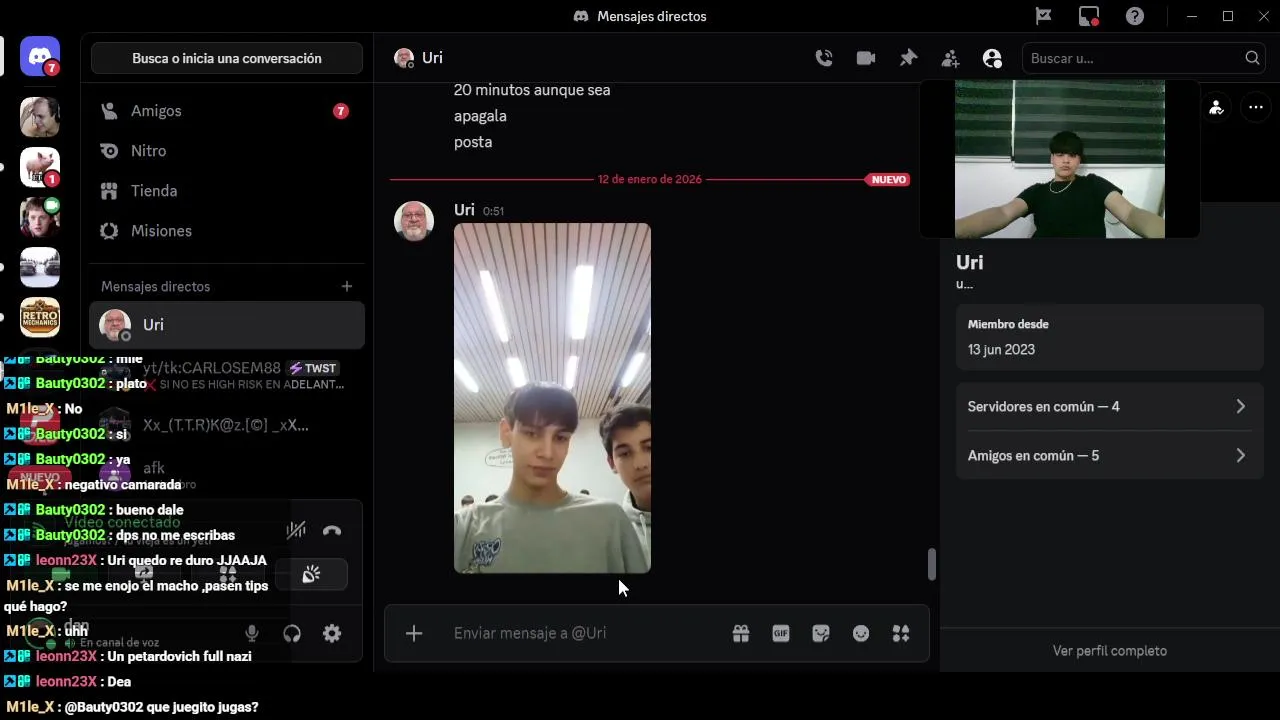Open the Tienda shop

pyautogui.click(x=154, y=191)
